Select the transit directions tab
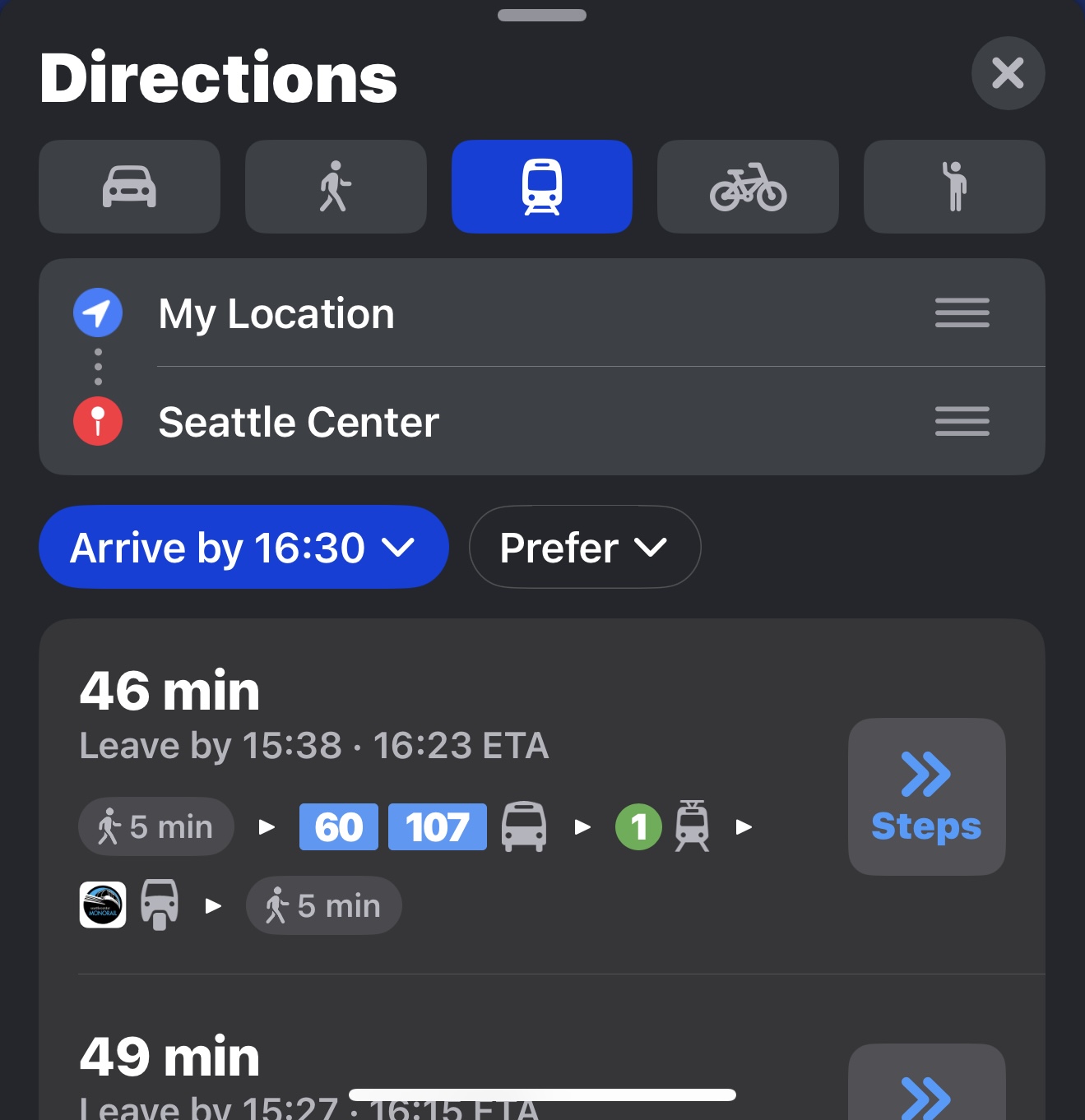This screenshot has width=1085, height=1120. coord(541,187)
